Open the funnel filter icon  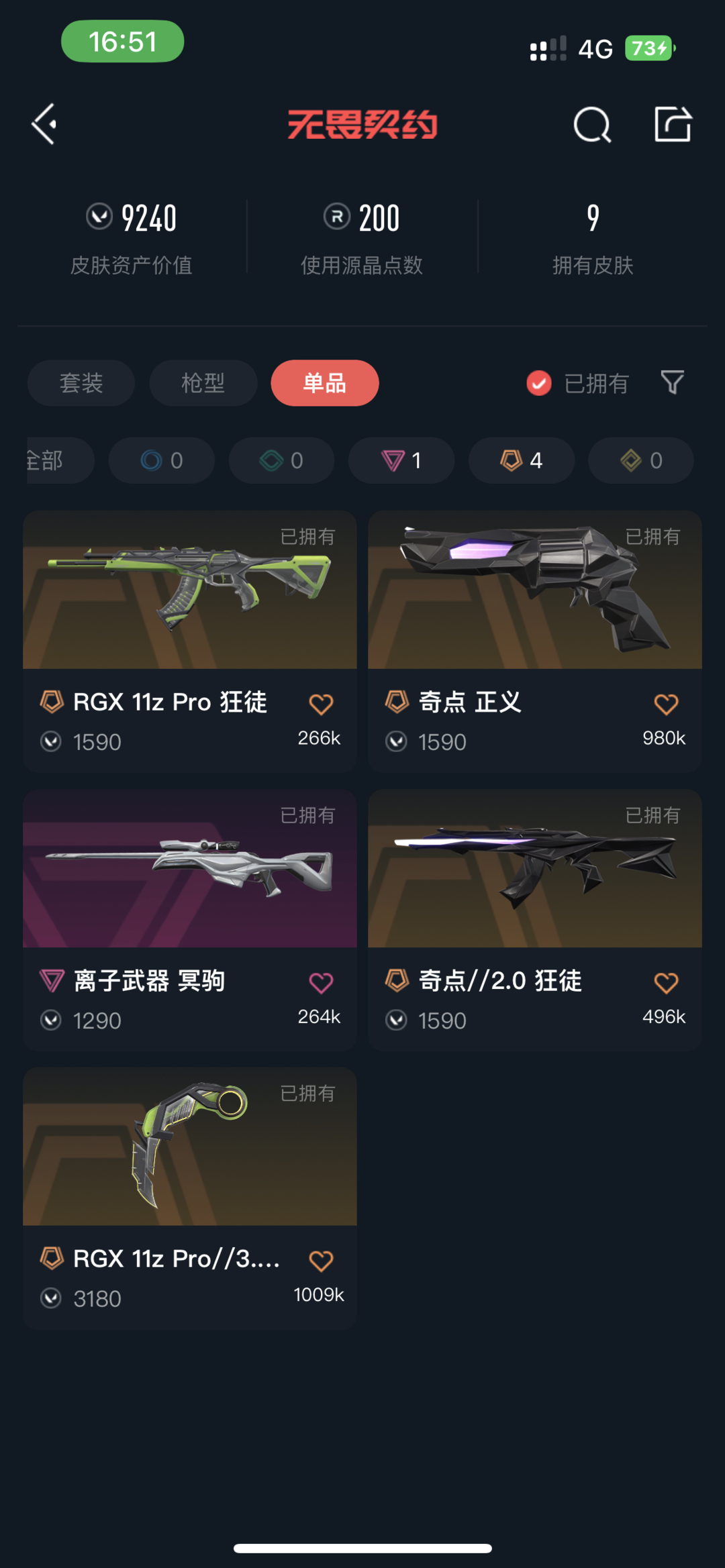coord(672,382)
